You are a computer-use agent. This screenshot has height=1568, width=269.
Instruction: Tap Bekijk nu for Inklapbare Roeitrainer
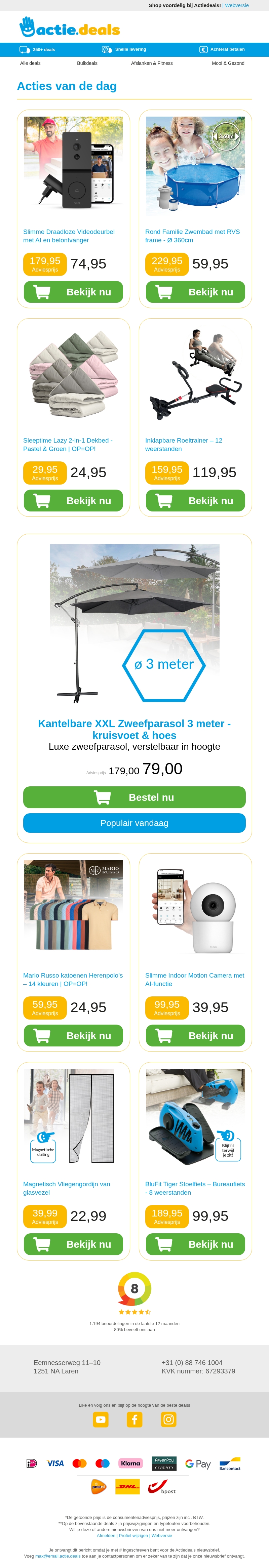pos(195,501)
